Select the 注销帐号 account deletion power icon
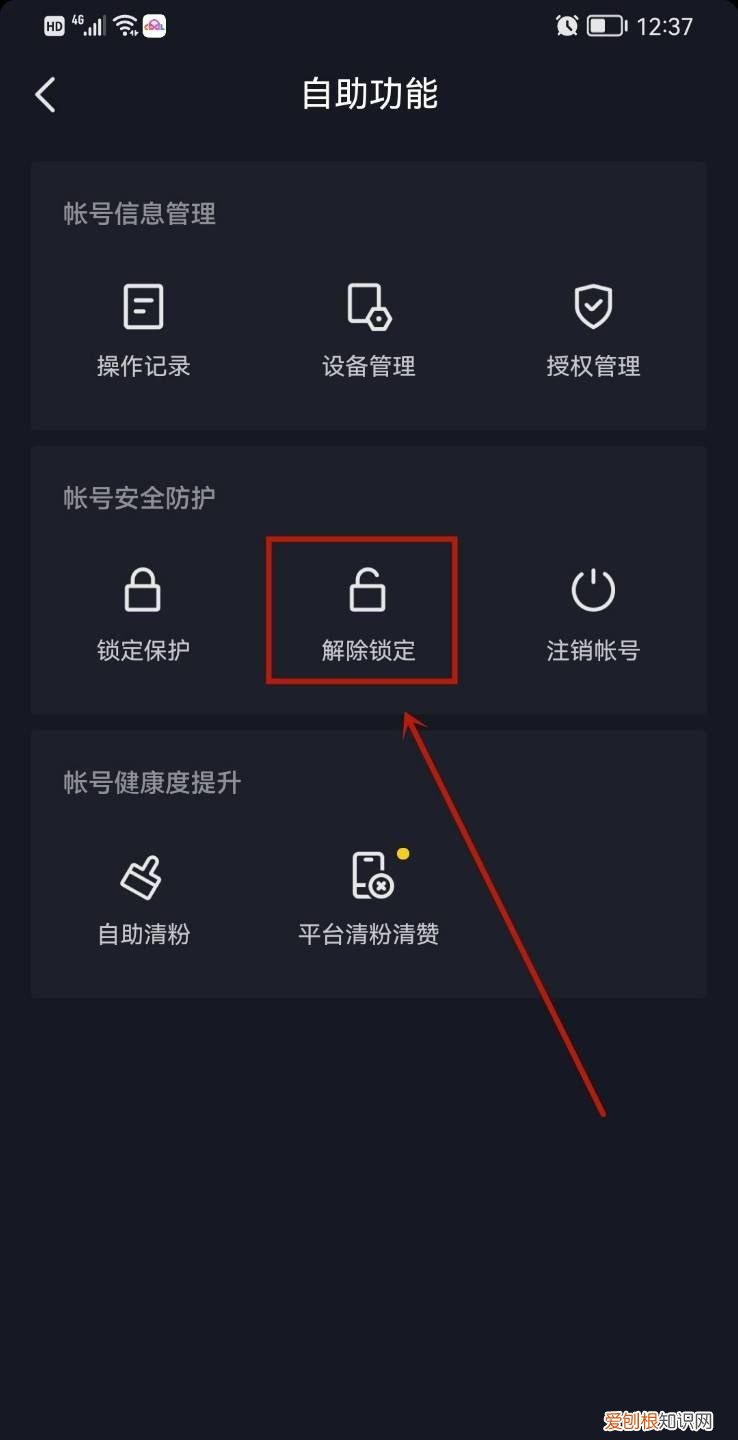The height and width of the screenshot is (1440, 738). coord(593,590)
